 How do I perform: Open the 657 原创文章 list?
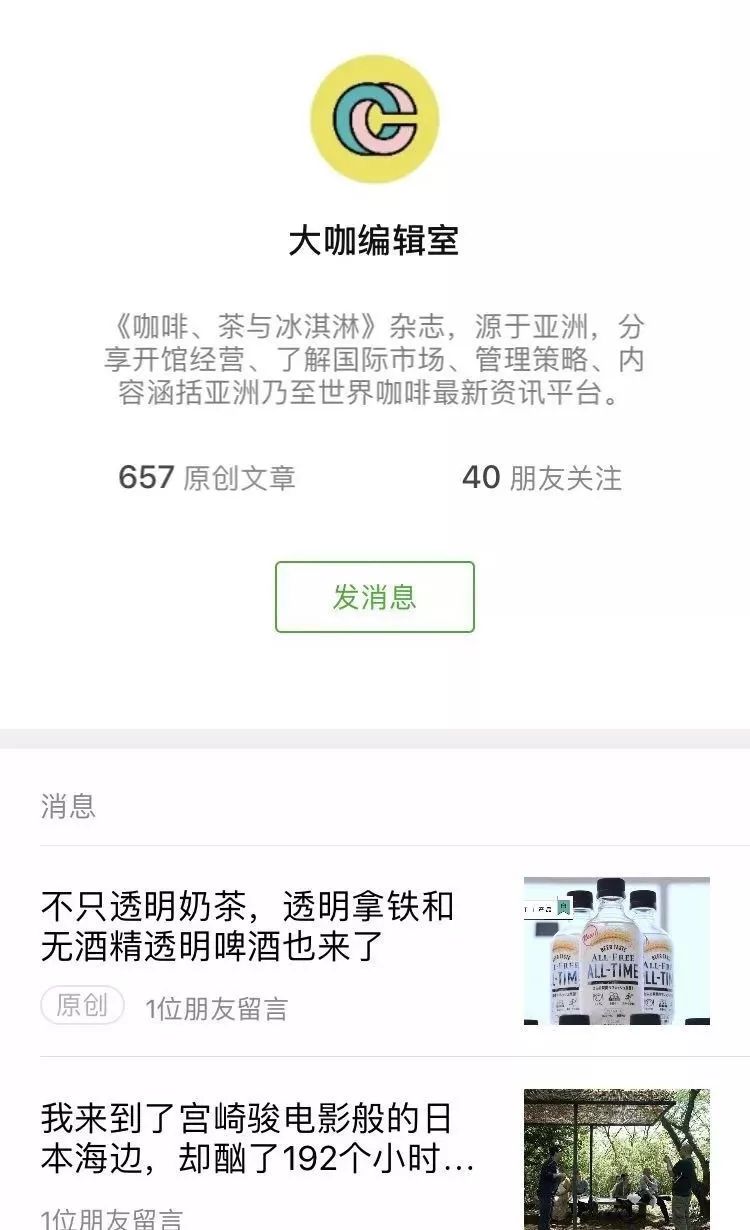click(206, 477)
